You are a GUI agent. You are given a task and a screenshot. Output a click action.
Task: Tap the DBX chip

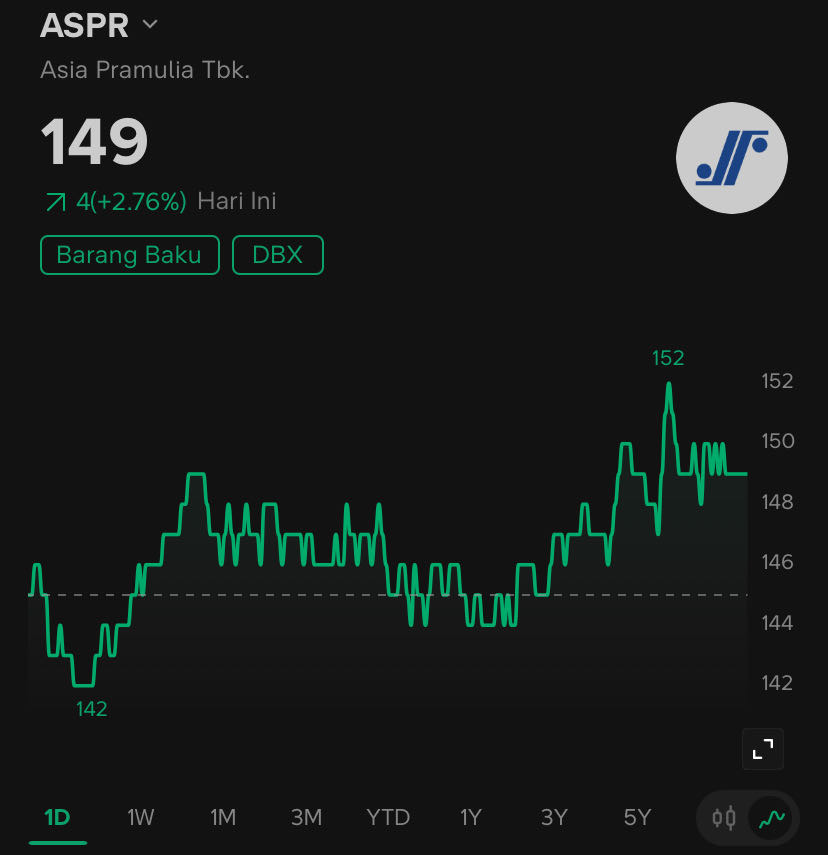[277, 255]
